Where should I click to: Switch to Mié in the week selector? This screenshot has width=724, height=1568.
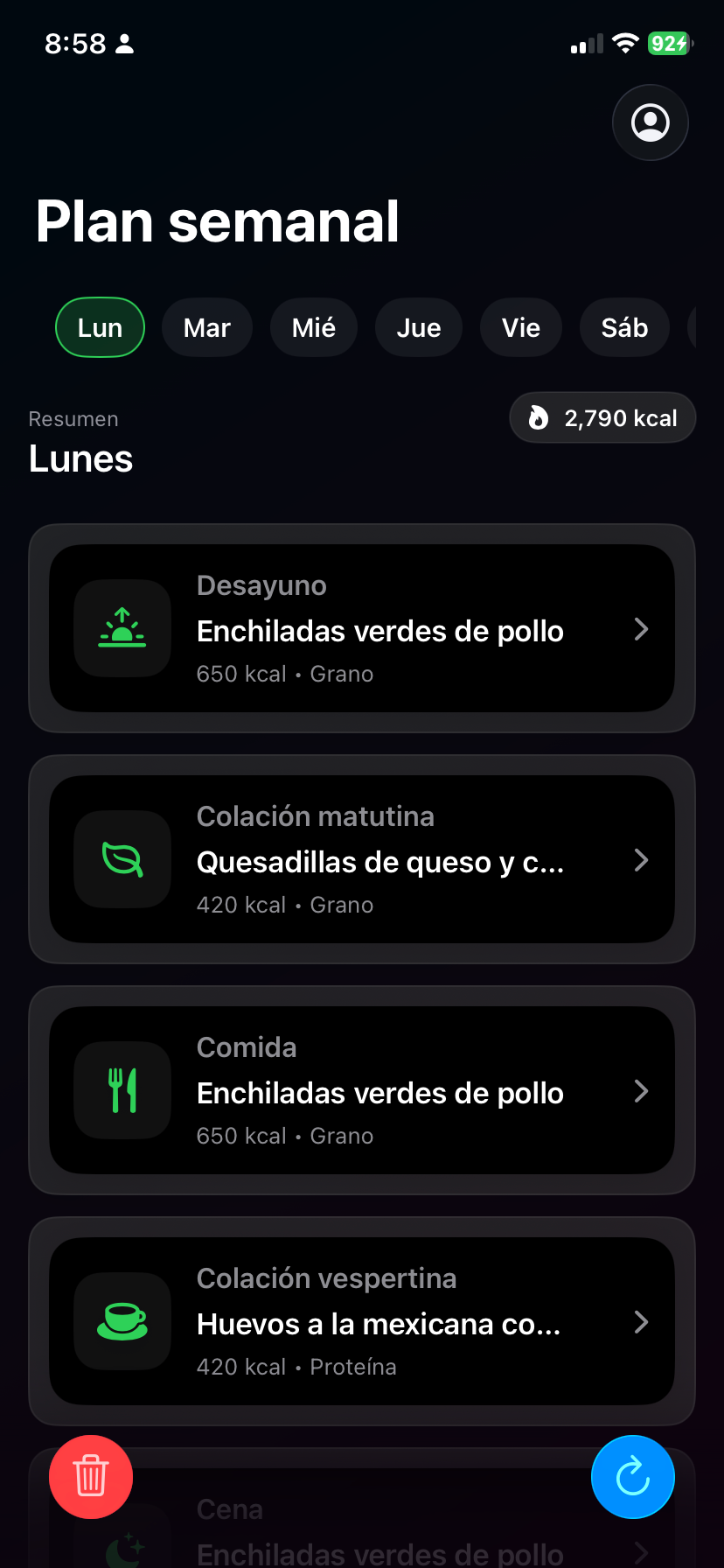click(314, 328)
